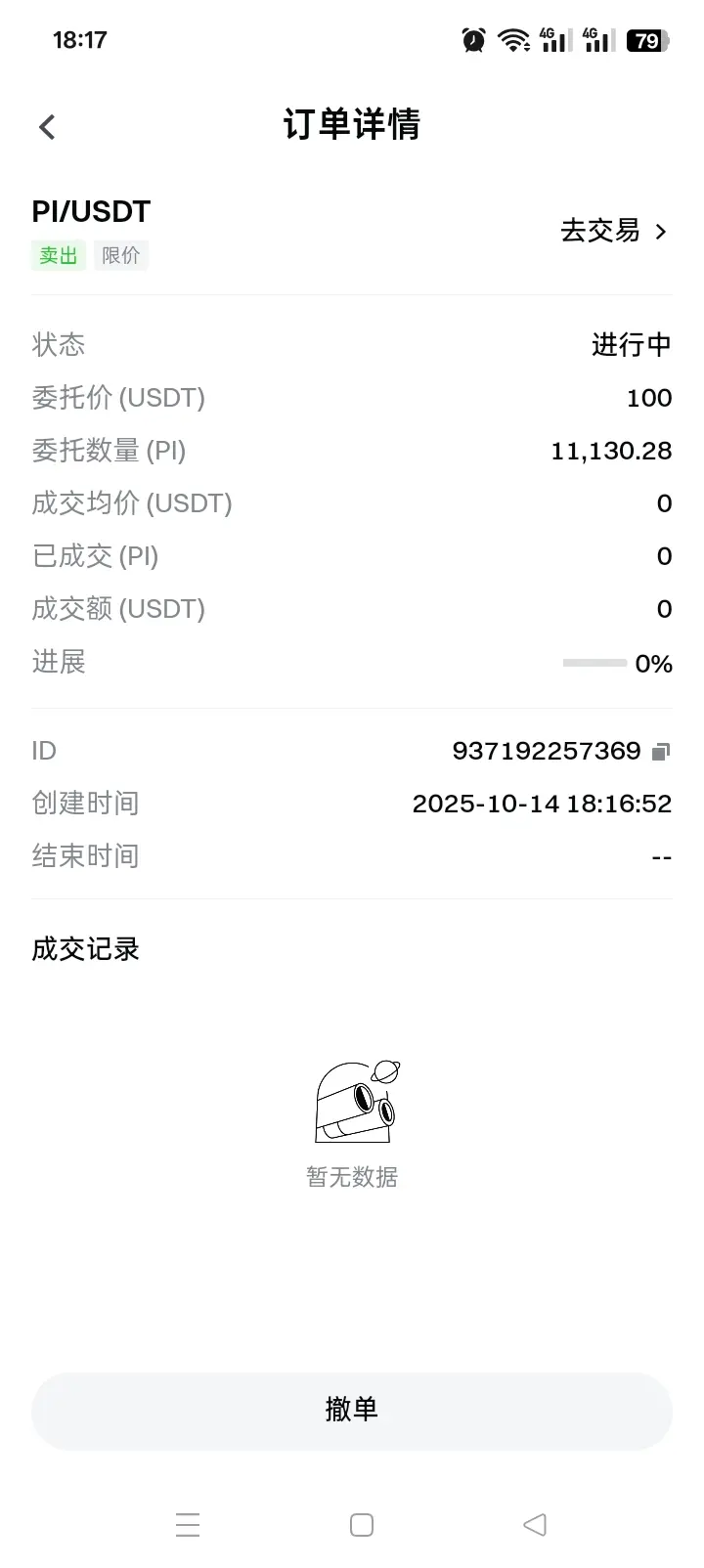
Task: Toggle the 进行中 status entry
Action: 632,344
